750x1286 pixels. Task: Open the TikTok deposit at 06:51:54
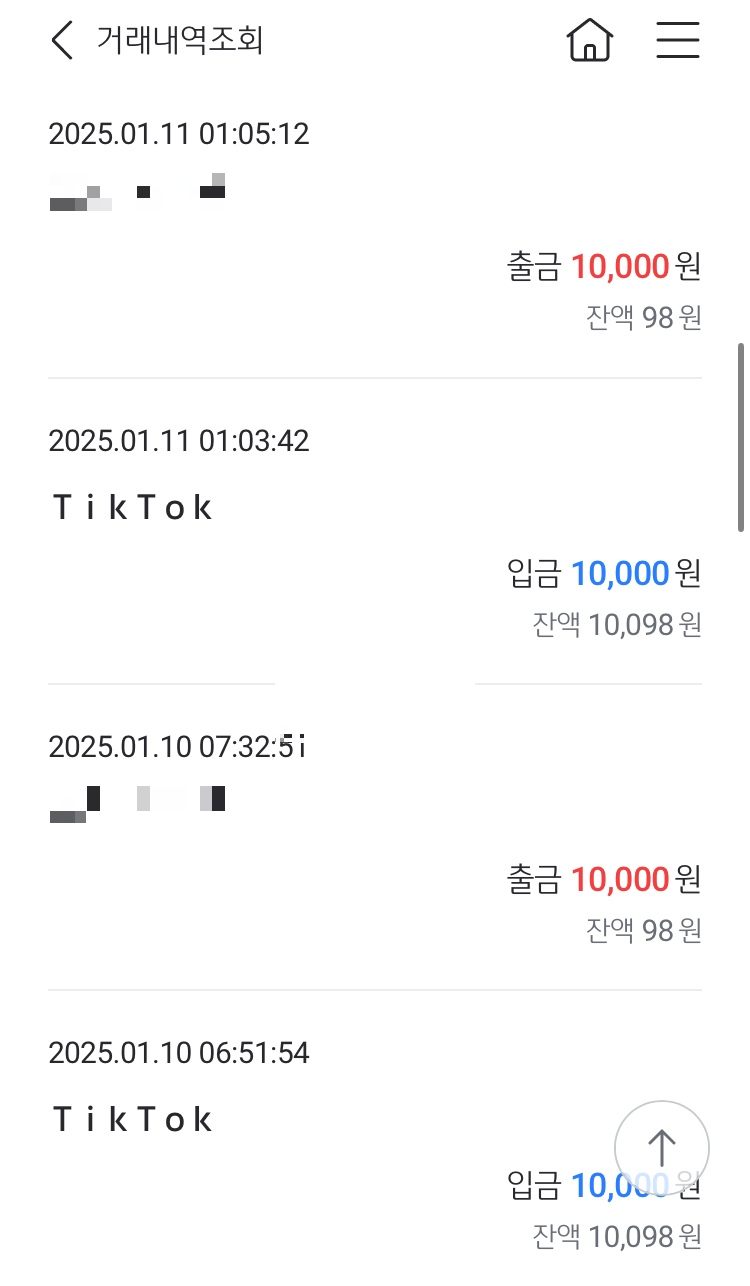pos(375,1140)
